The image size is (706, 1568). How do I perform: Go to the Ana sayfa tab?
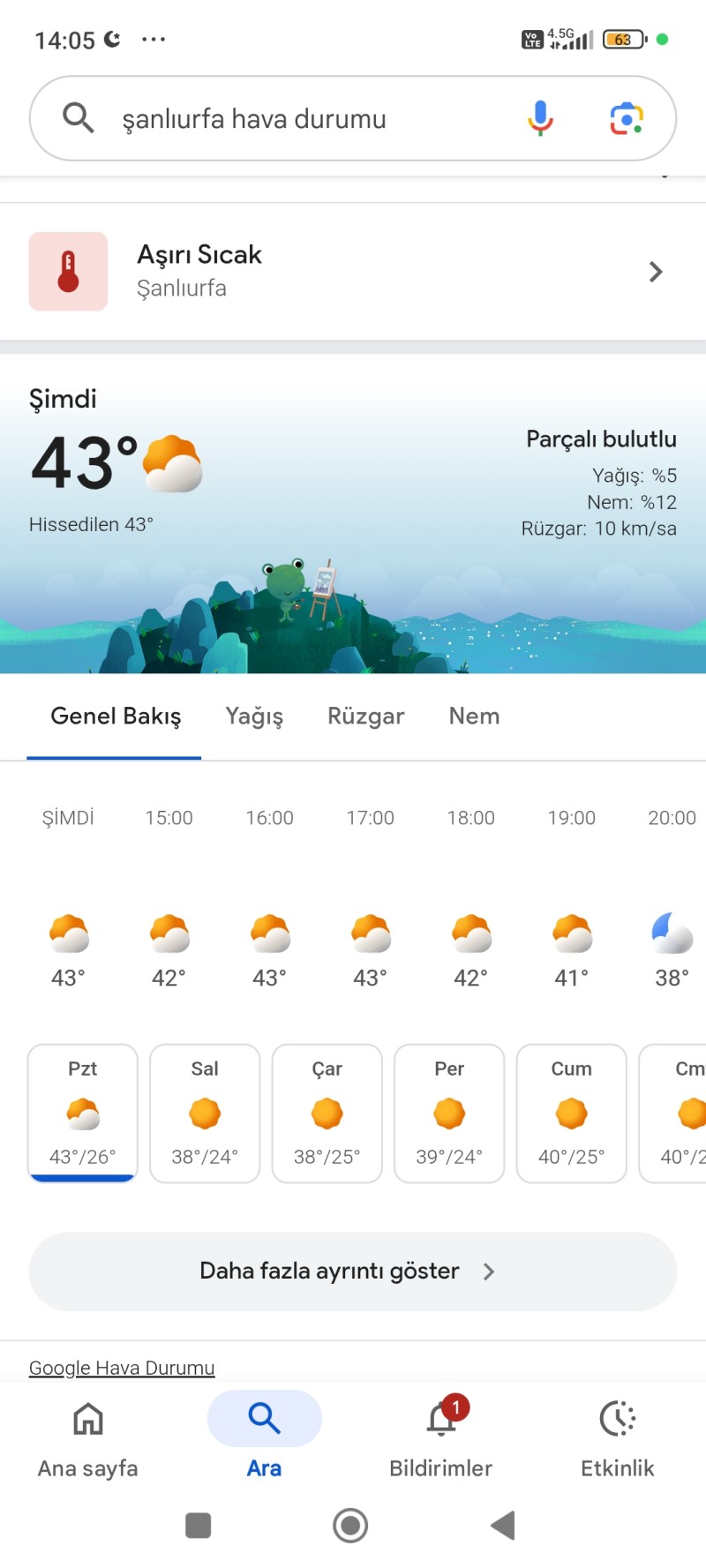pyautogui.click(x=87, y=1438)
